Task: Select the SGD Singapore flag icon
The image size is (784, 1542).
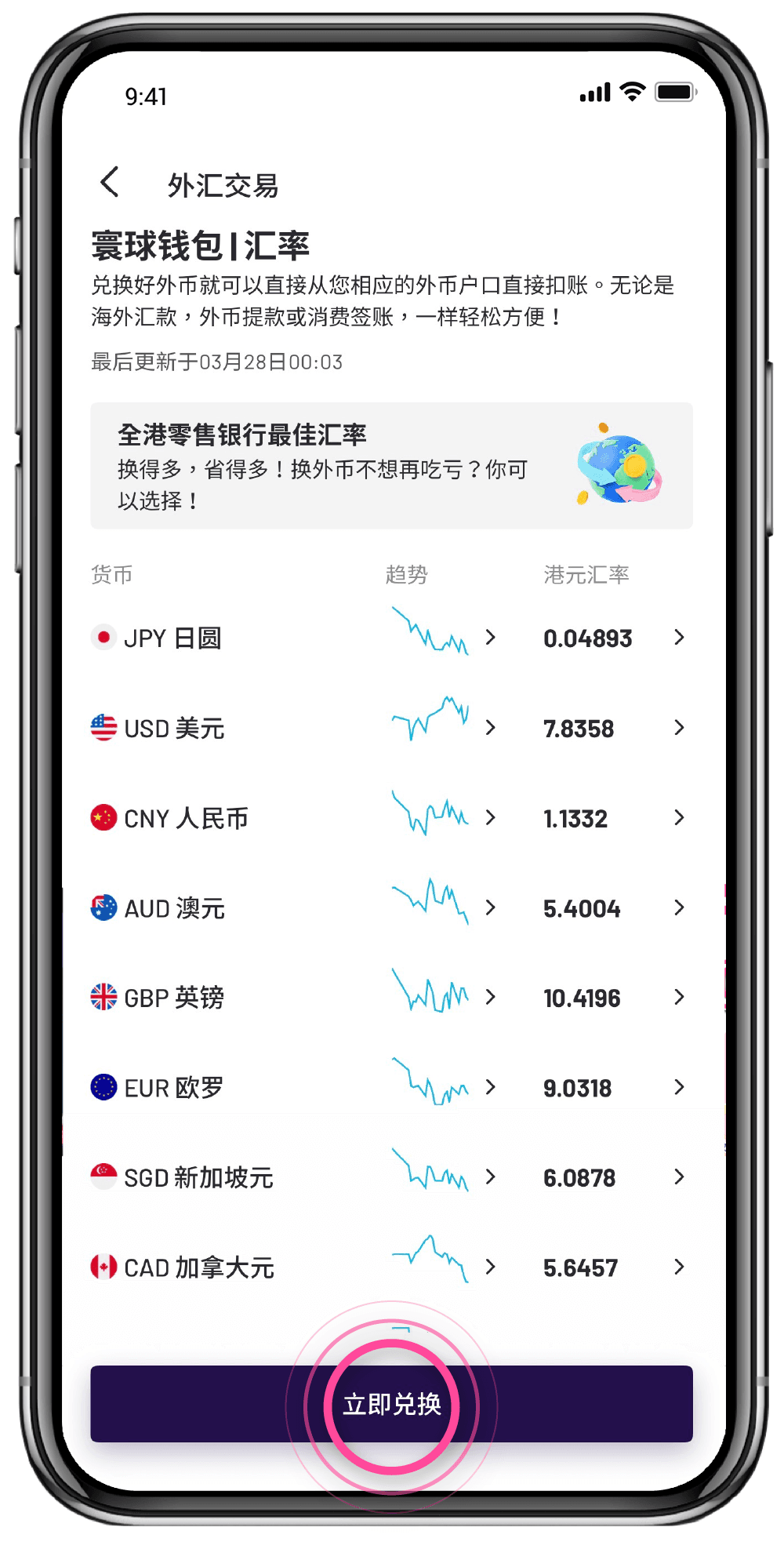Action: click(103, 1177)
